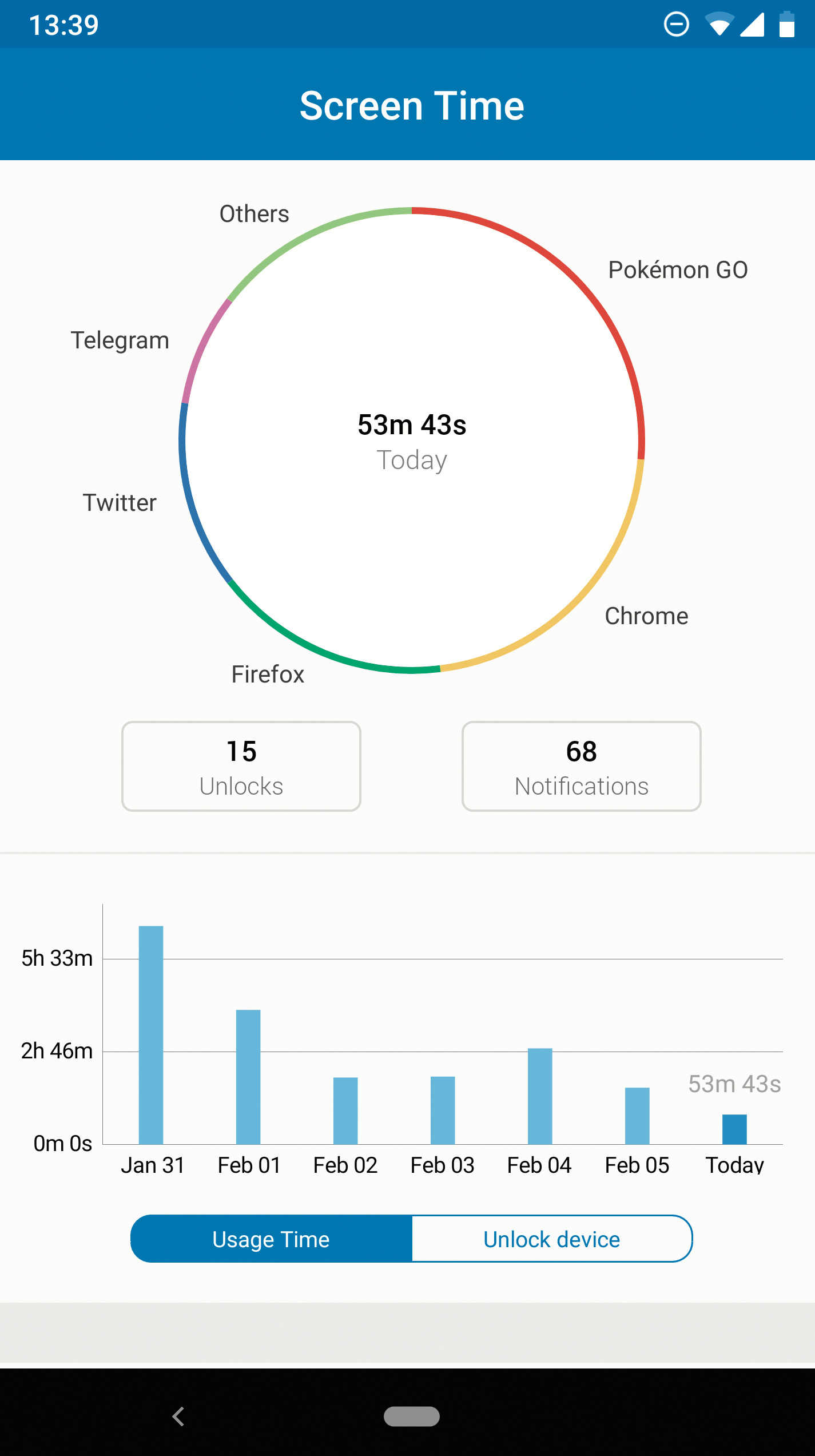Select the Feb 01 usage bar
The image size is (815, 1456).
(248, 1077)
